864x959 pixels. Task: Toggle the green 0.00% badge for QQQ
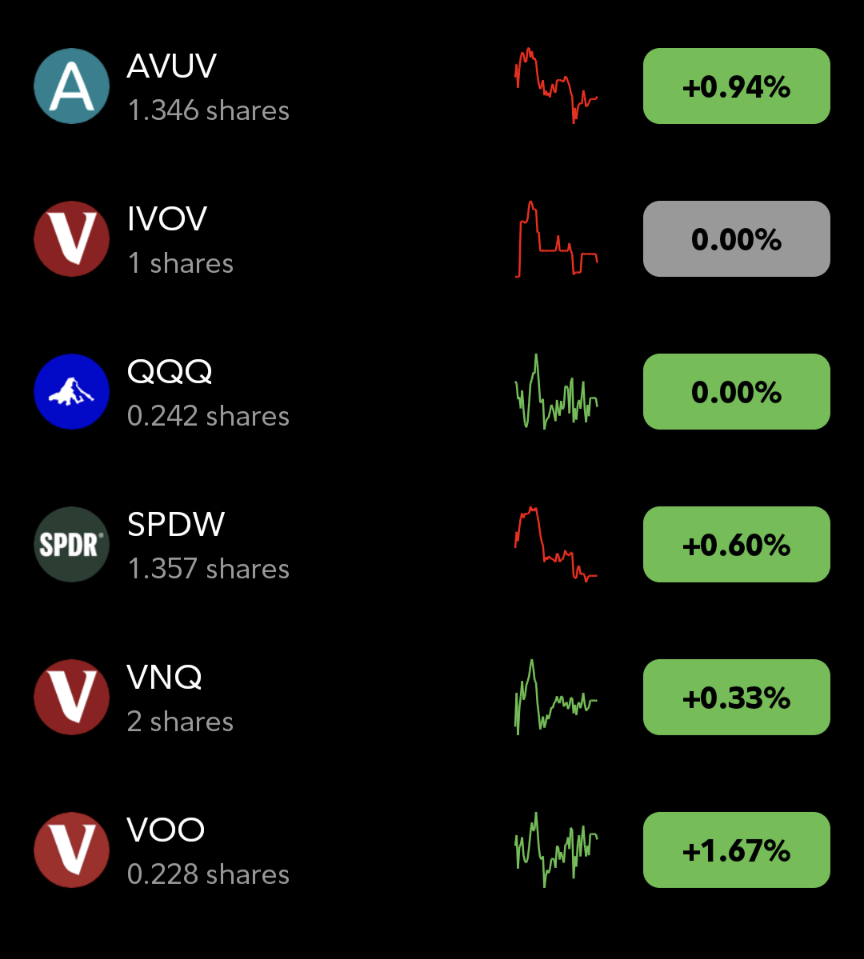(x=736, y=392)
